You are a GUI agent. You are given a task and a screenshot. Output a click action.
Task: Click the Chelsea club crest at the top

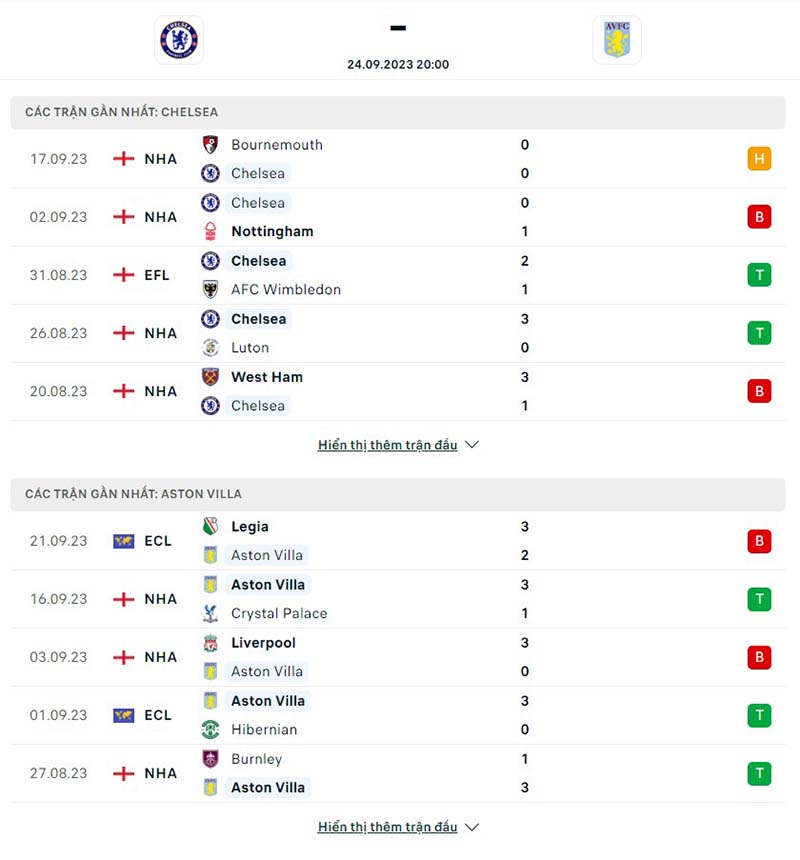tap(178, 40)
